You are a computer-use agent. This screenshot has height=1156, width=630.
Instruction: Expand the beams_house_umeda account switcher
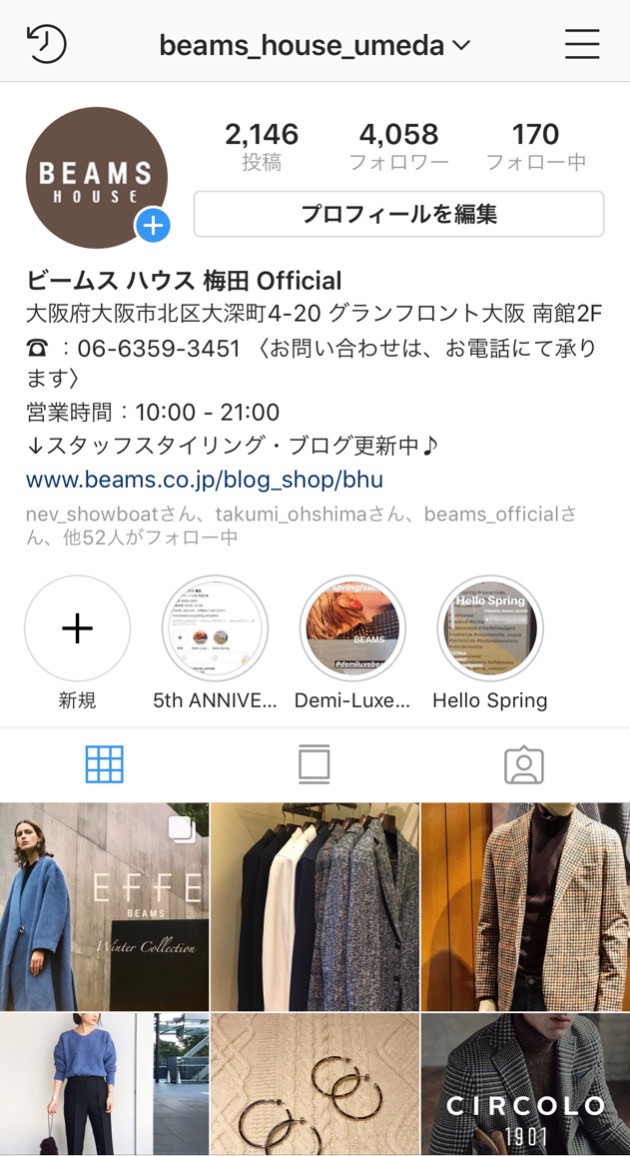coord(315,45)
